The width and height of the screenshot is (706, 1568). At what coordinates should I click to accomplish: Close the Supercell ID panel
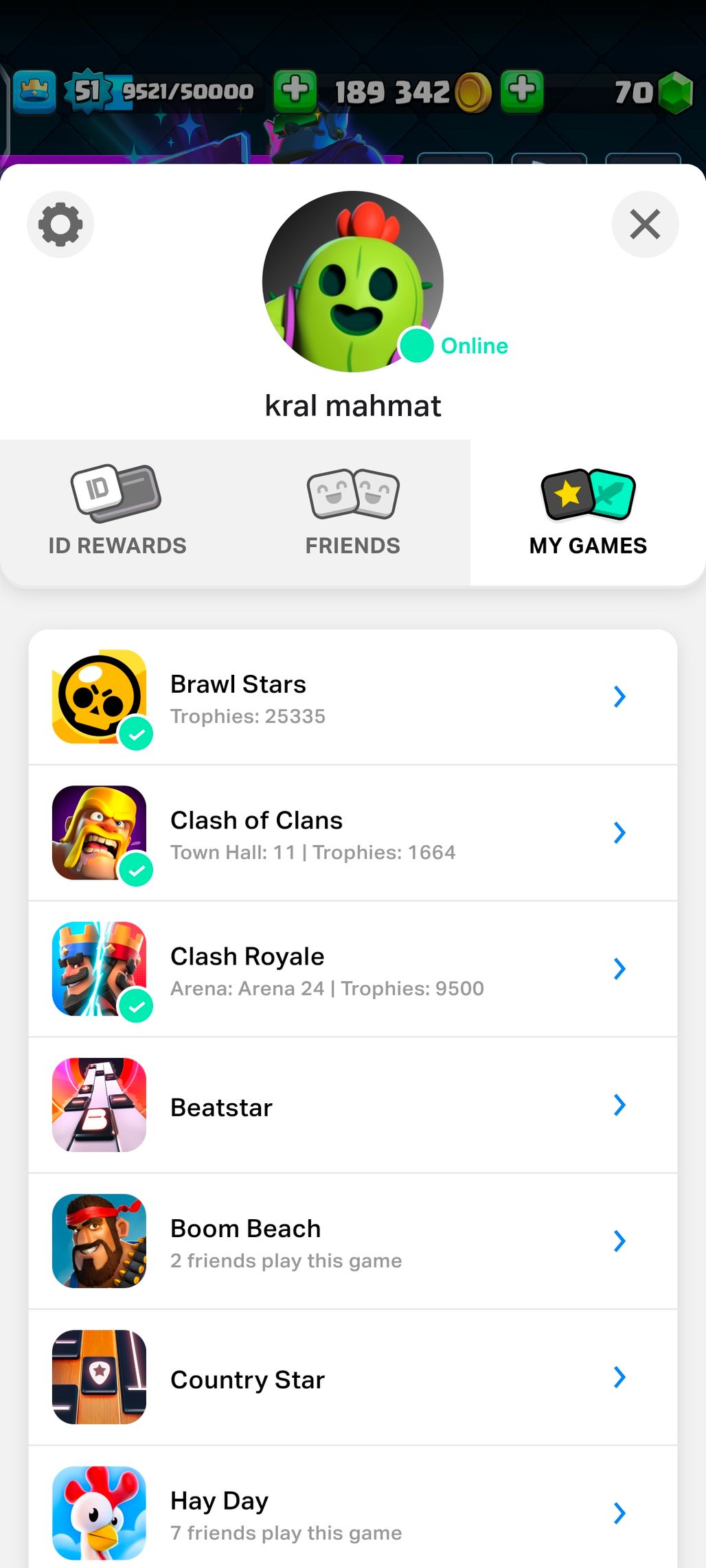coord(645,224)
